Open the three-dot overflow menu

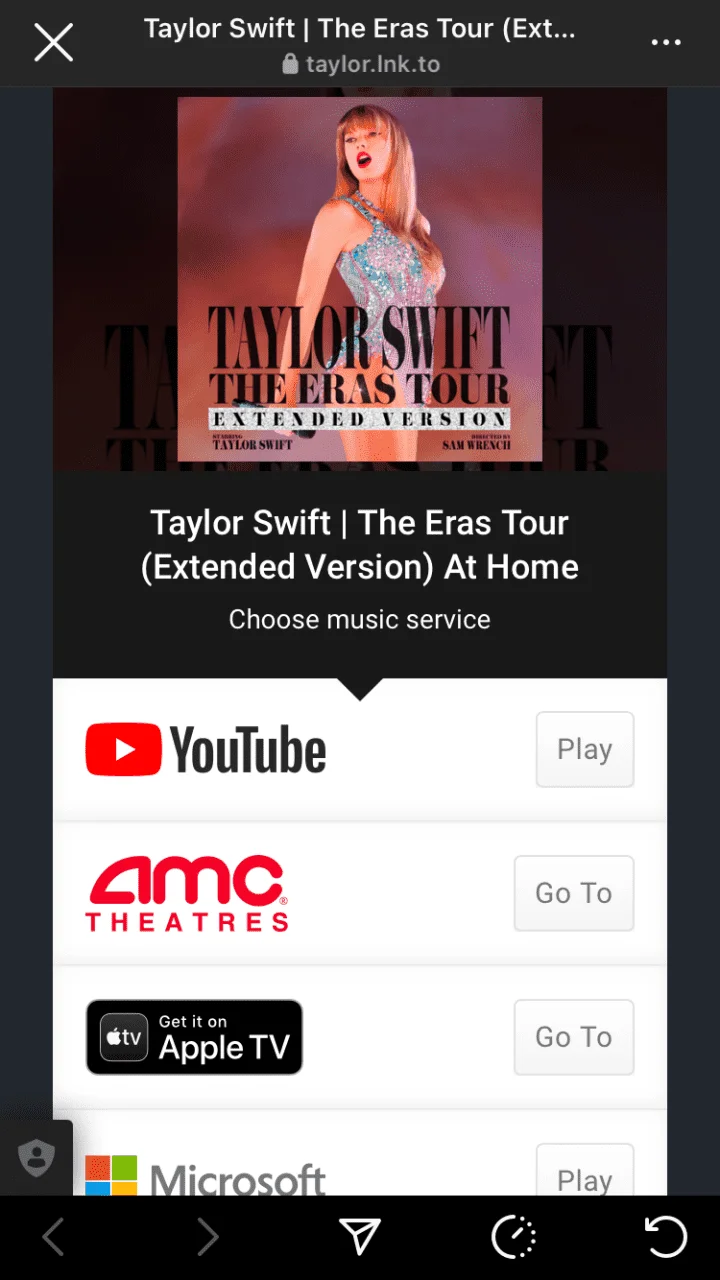point(666,43)
